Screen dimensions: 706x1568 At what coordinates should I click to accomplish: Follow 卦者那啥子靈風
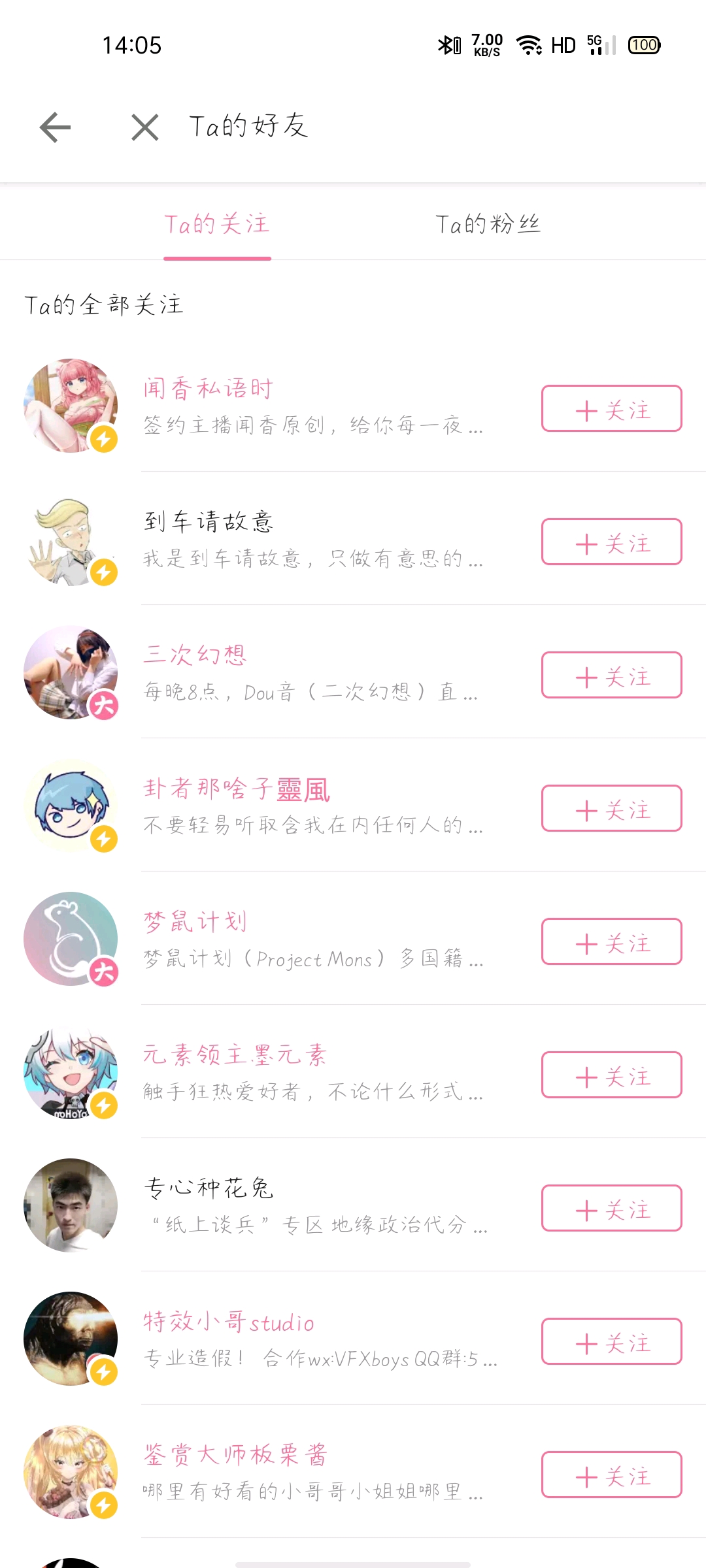click(x=612, y=808)
